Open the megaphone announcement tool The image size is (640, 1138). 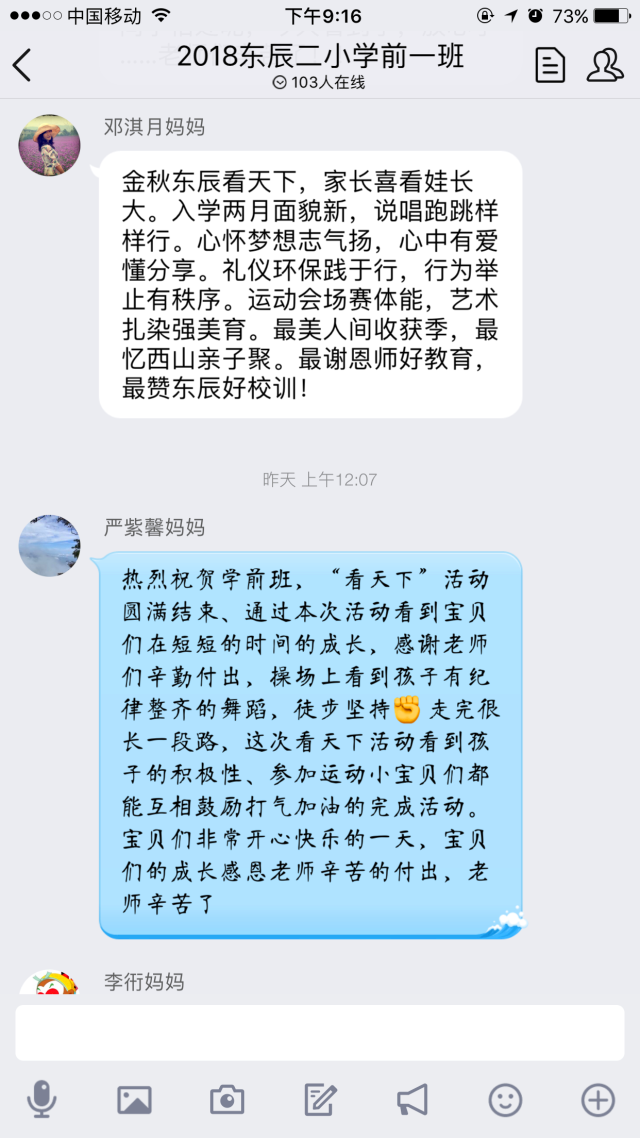point(412,1101)
